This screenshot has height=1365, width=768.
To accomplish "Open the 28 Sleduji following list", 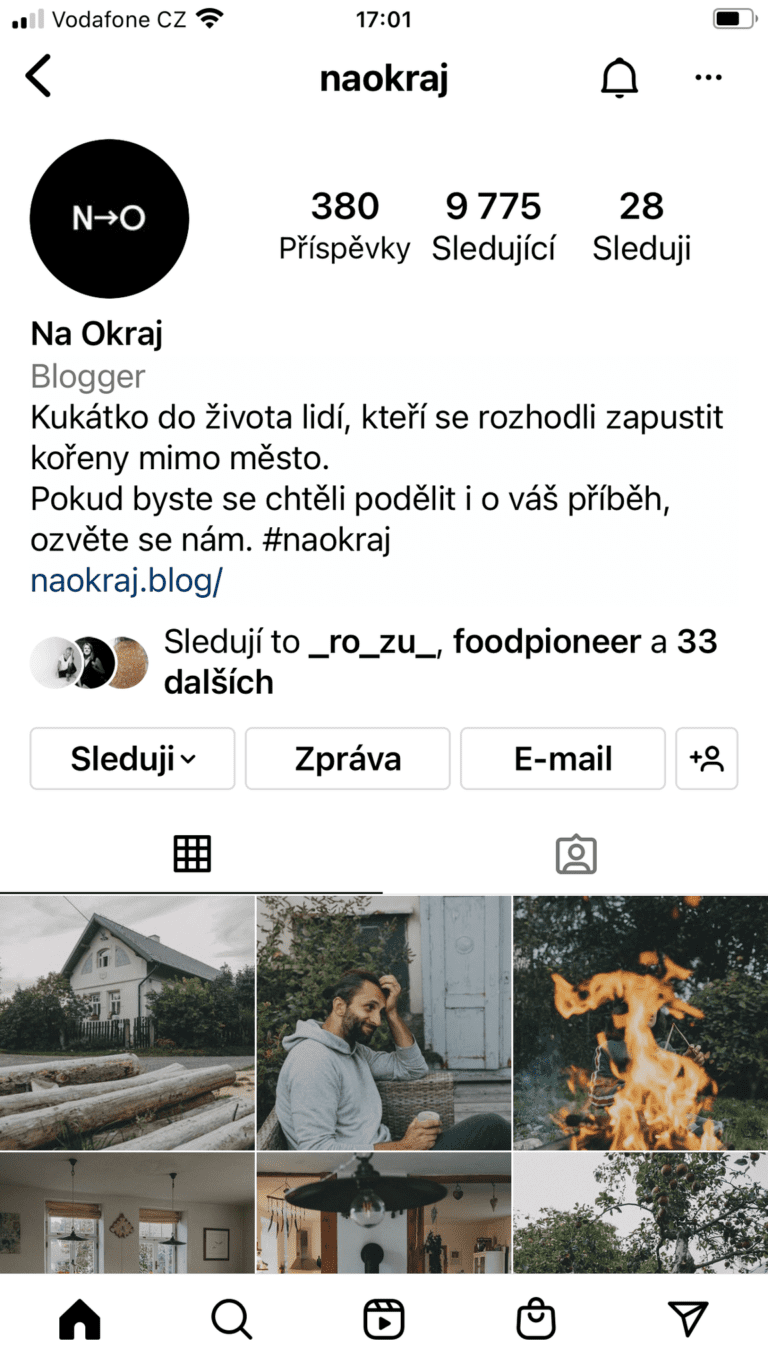I will click(641, 226).
